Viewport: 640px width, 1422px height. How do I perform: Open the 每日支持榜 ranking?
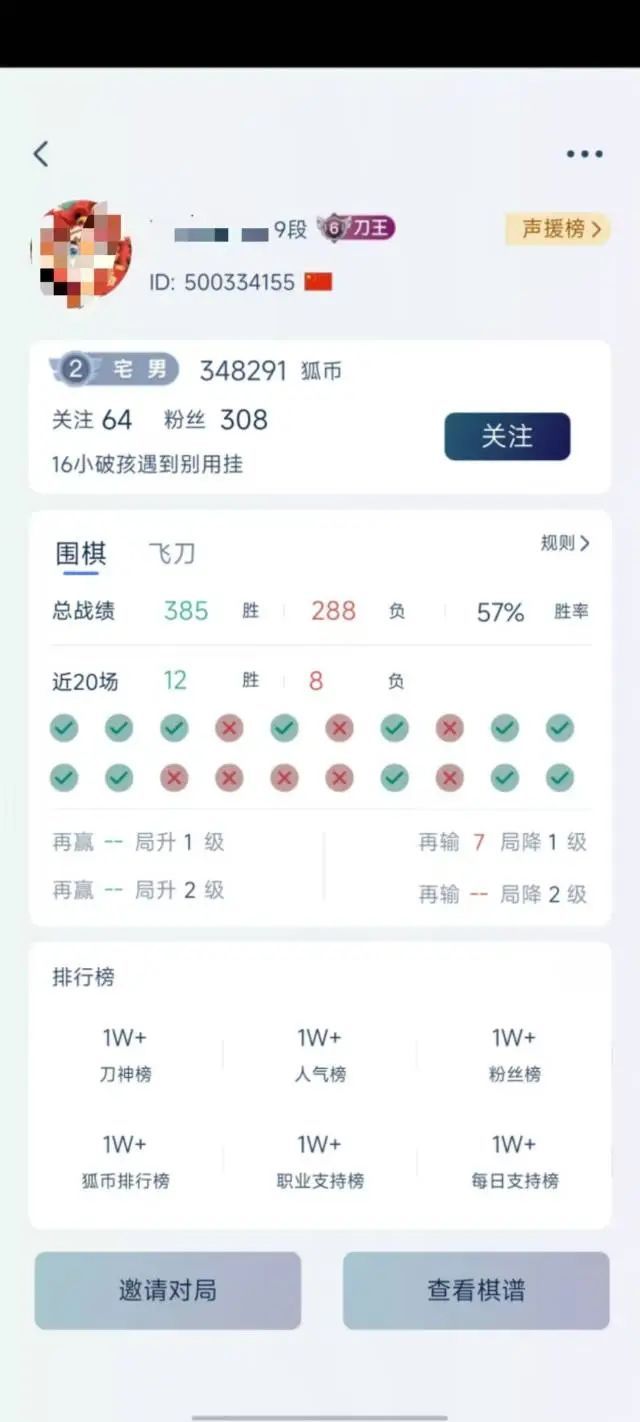point(514,1161)
